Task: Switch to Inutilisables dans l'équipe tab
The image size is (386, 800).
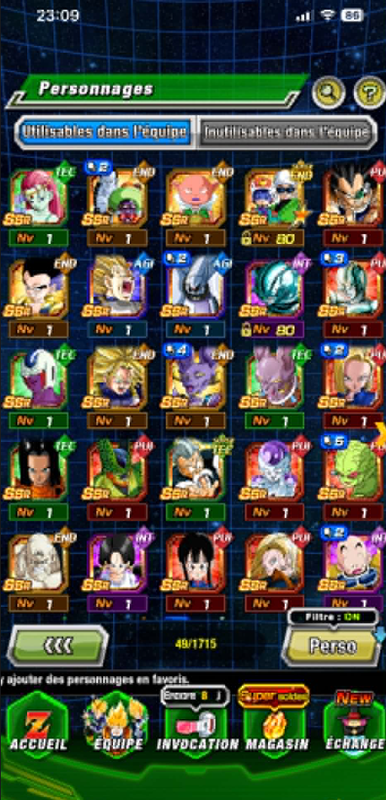Action: click(287, 132)
